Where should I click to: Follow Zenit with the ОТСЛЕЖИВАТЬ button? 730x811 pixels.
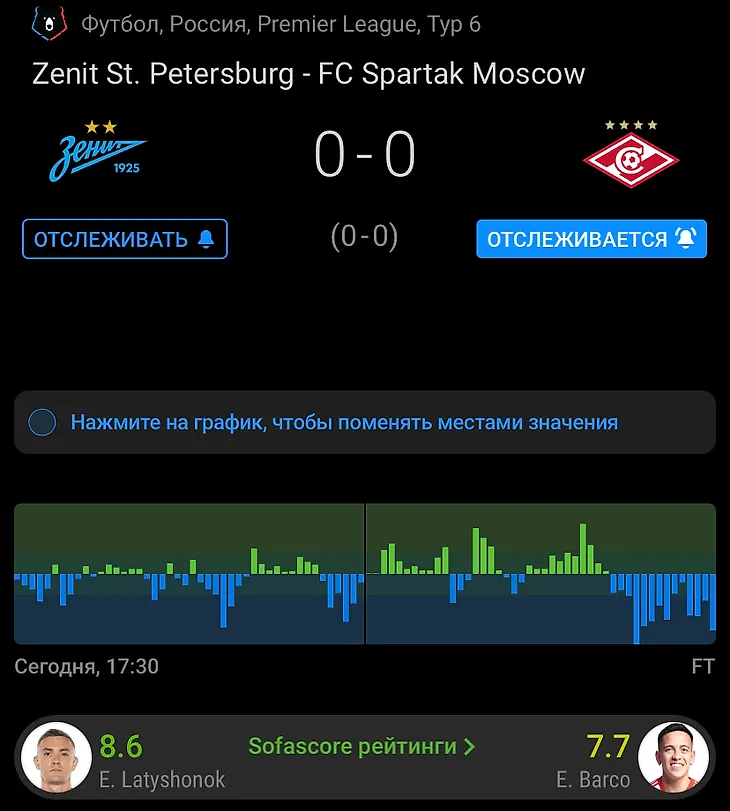(125, 240)
